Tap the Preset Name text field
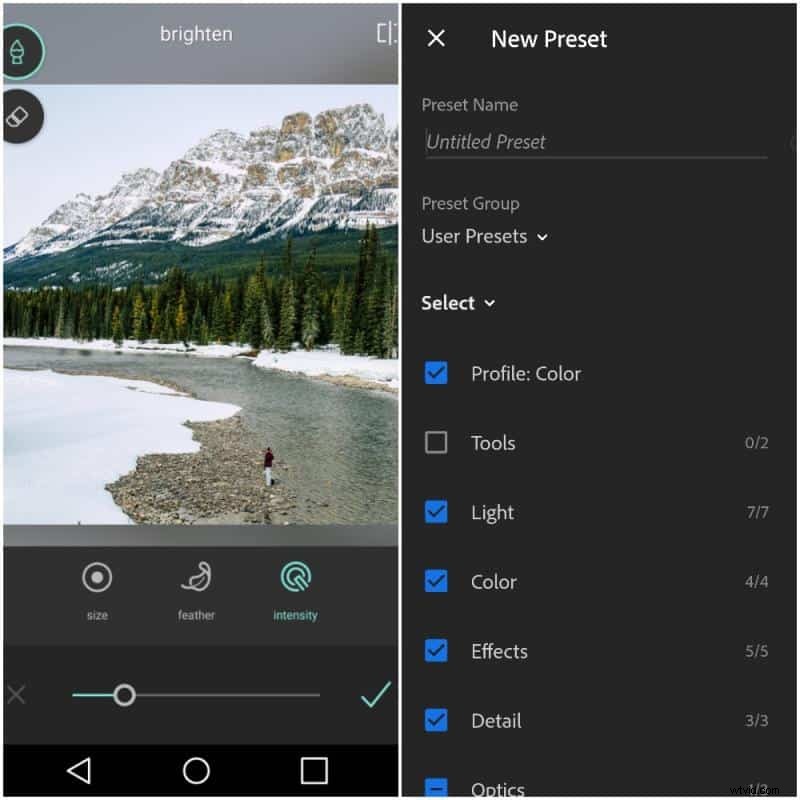 [x=595, y=142]
